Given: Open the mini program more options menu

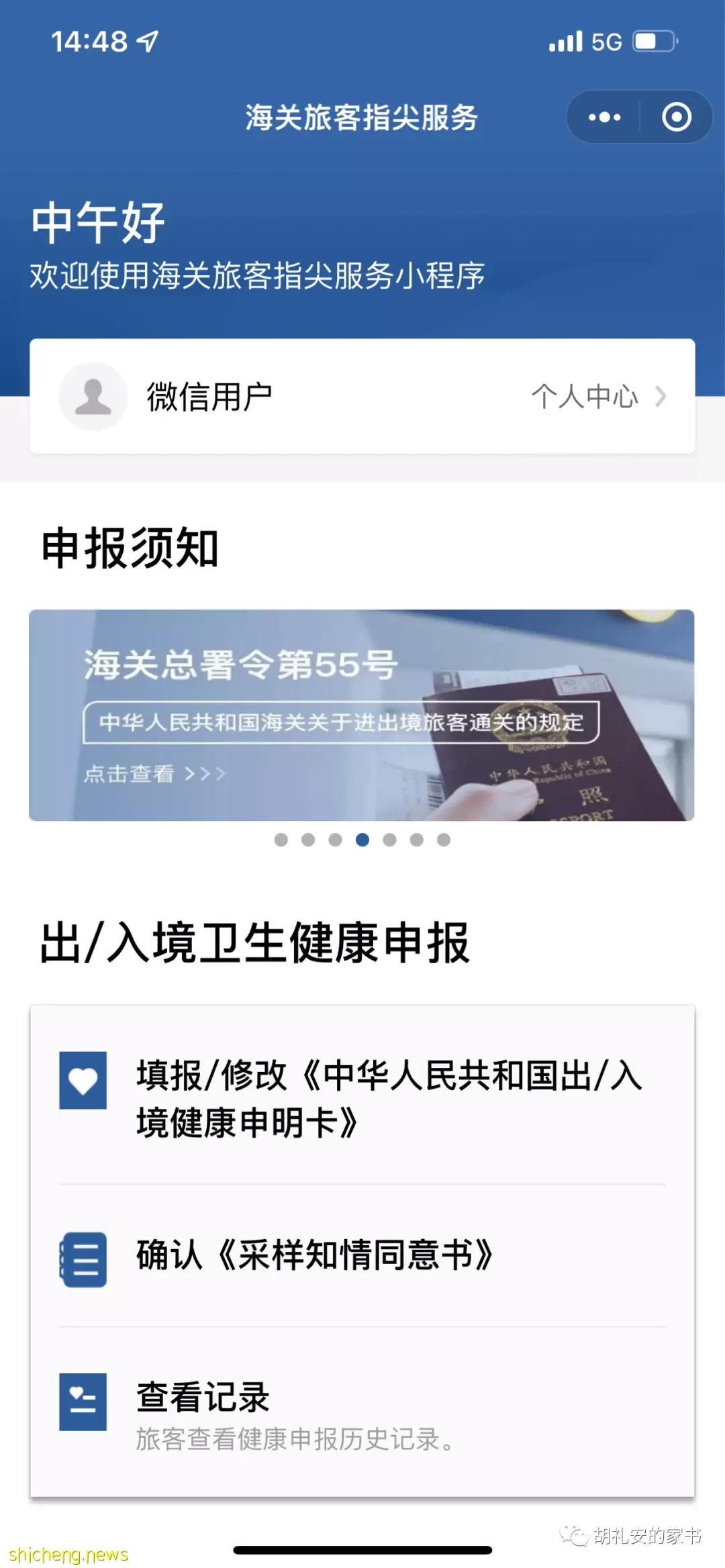Looking at the screenshot, I should coord(604,117).
